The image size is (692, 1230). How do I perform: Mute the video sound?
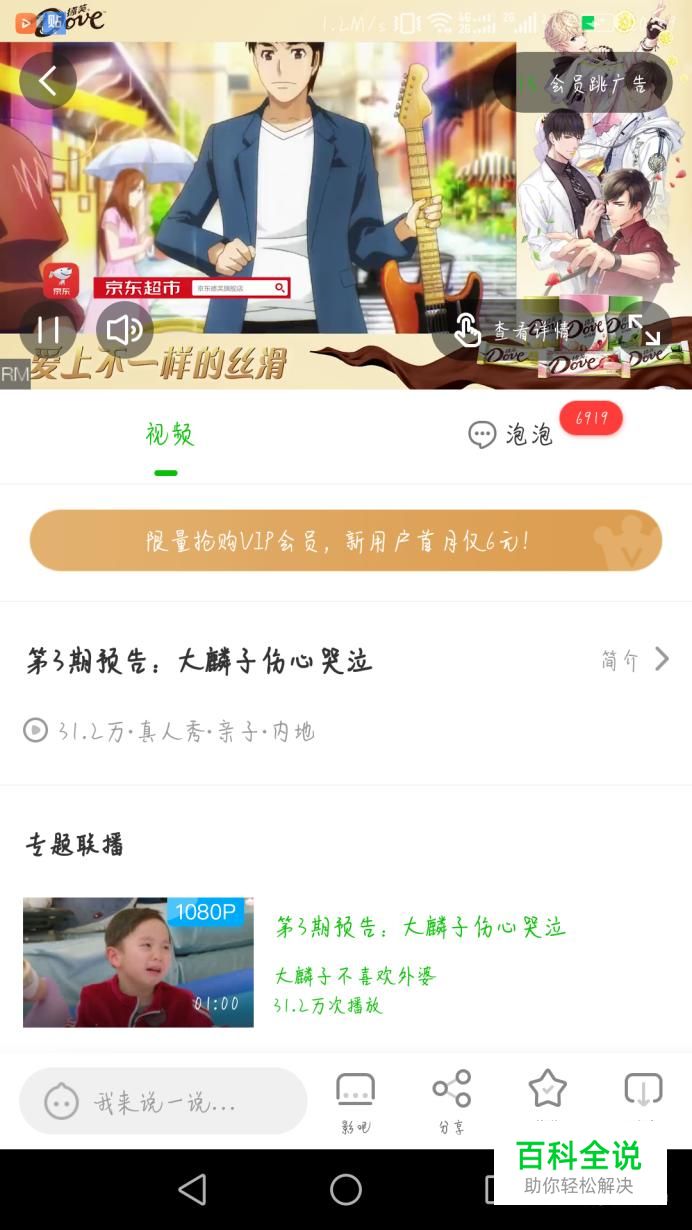click(x=125, y=330)
